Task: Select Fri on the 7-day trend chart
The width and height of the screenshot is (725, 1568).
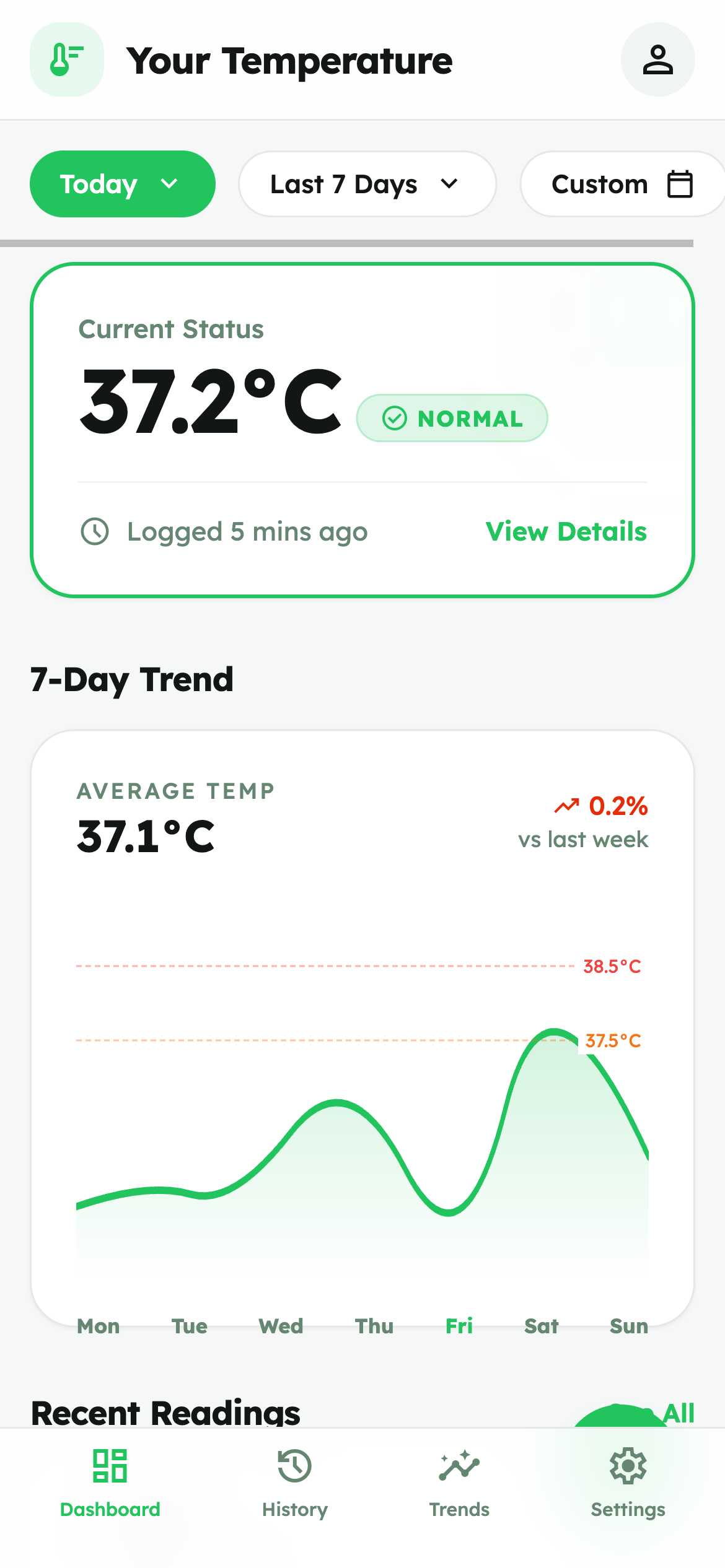Action: pyautogui.click(x=459, y=1326)
